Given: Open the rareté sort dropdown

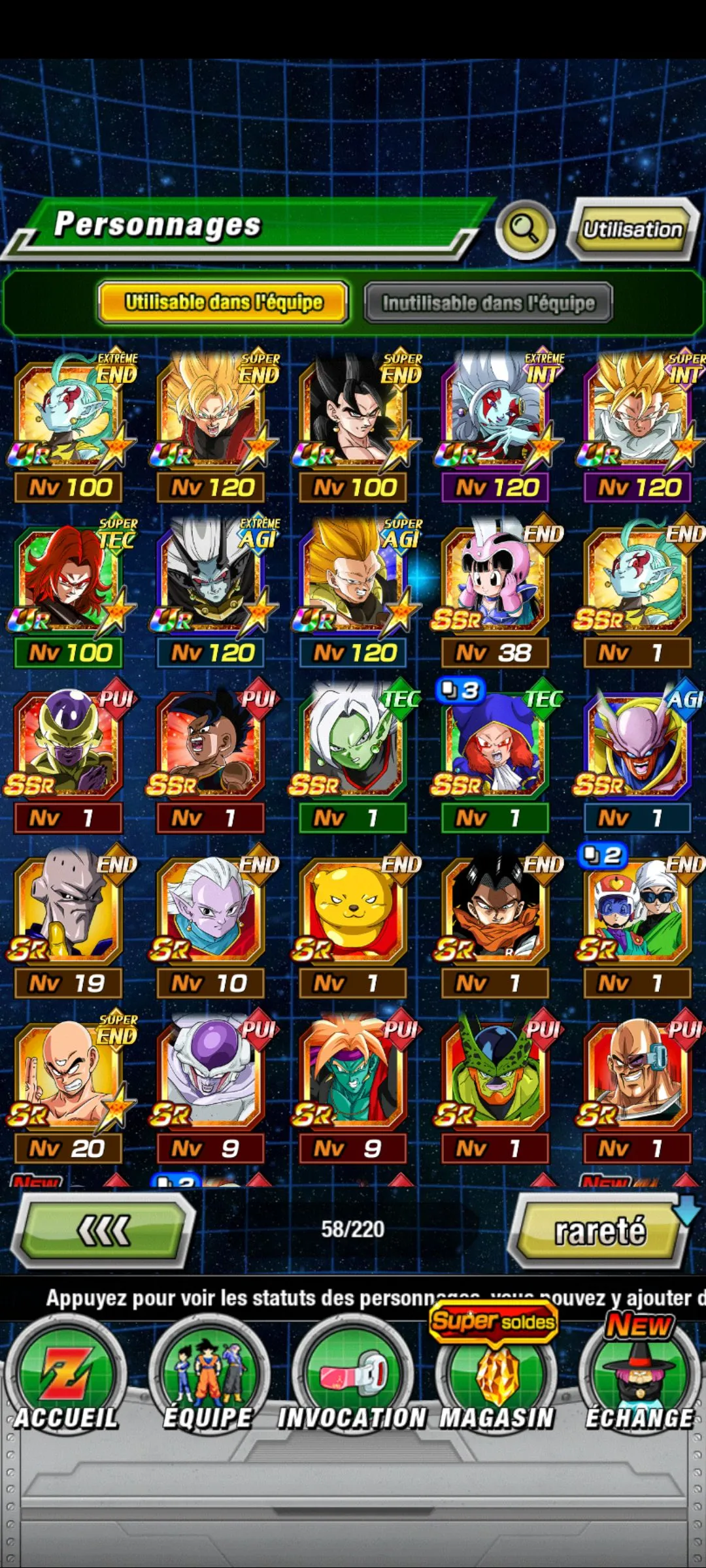Looking at the screenshot, I should tap(599, 1232).
